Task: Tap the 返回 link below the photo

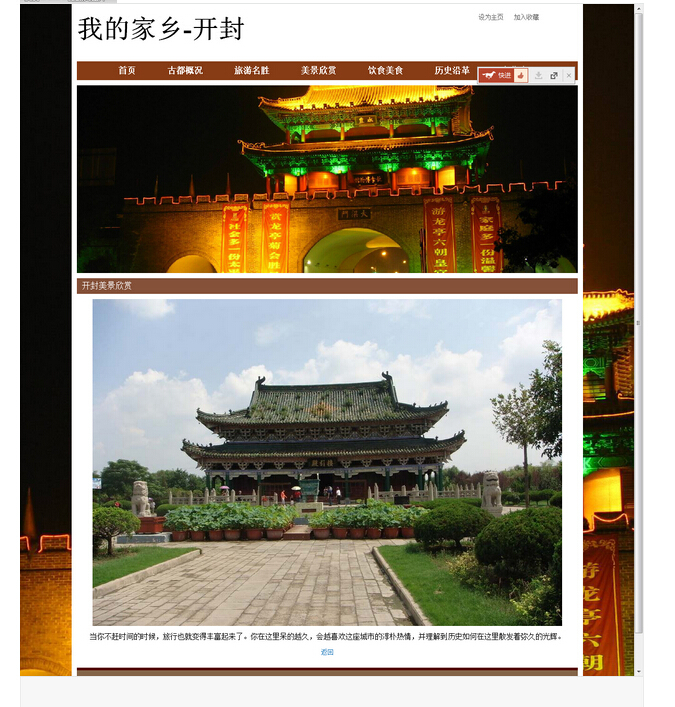Action: click(327, 651)
